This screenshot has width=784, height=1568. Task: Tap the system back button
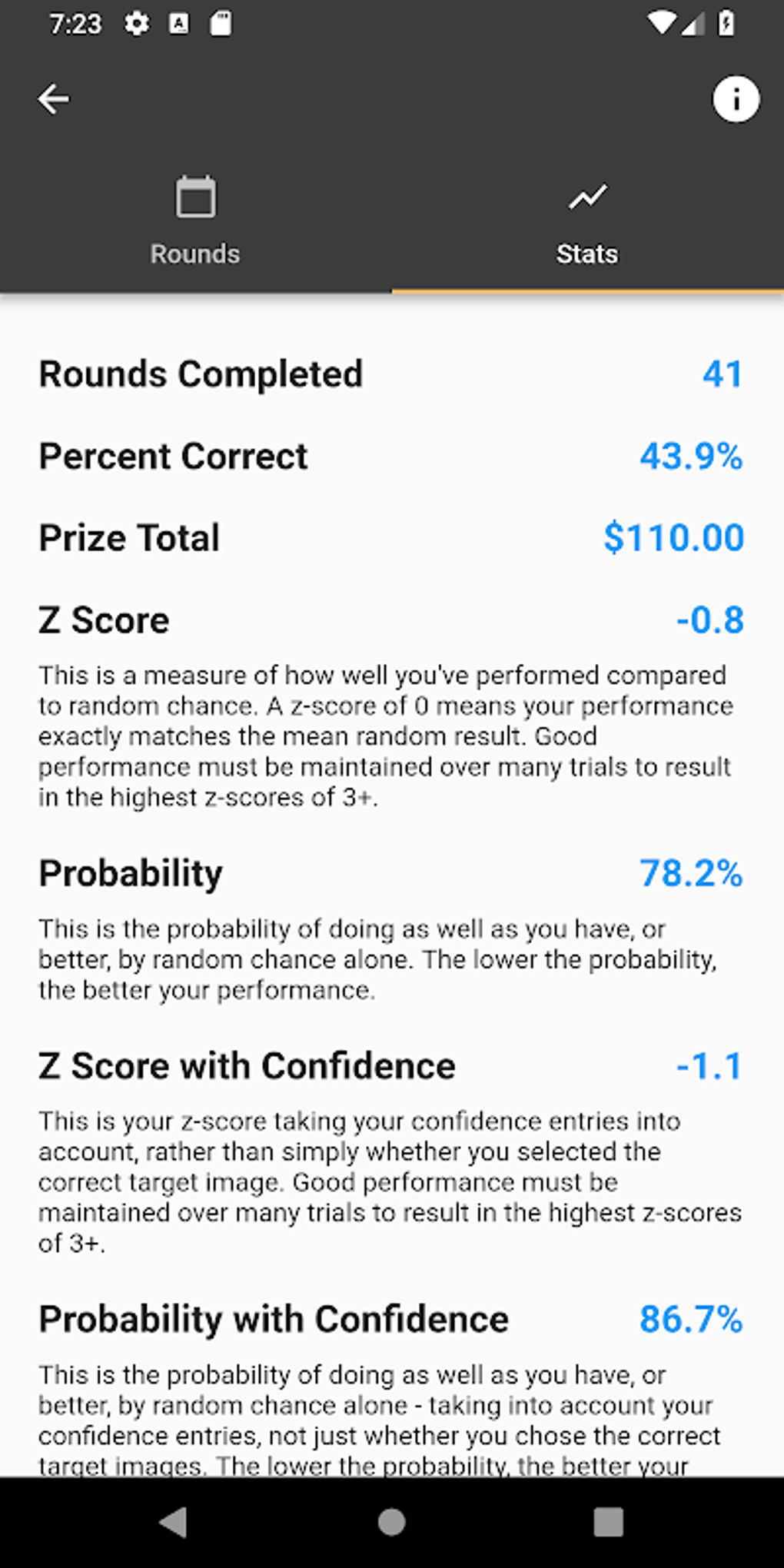pos(174,1521)
